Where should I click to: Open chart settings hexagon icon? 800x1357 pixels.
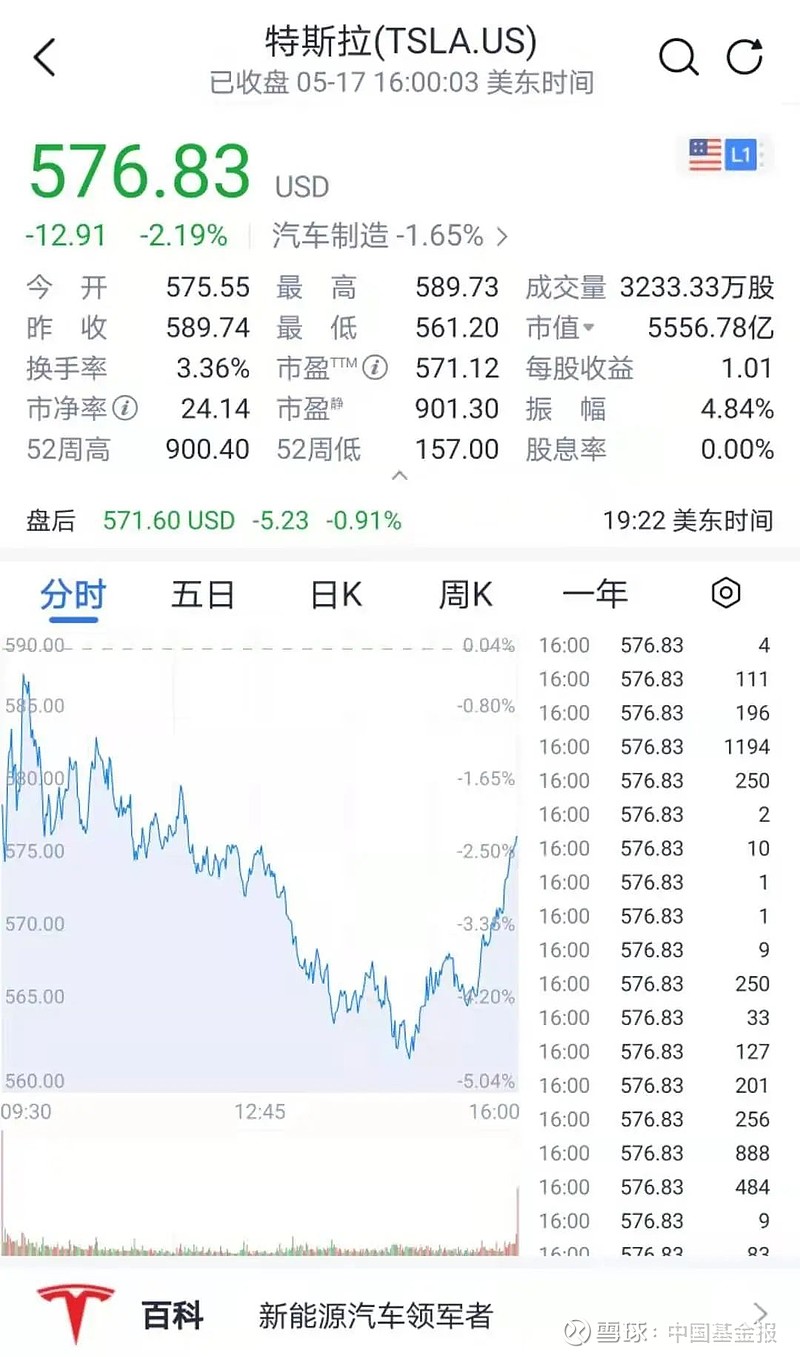click(x=725, y=594)
